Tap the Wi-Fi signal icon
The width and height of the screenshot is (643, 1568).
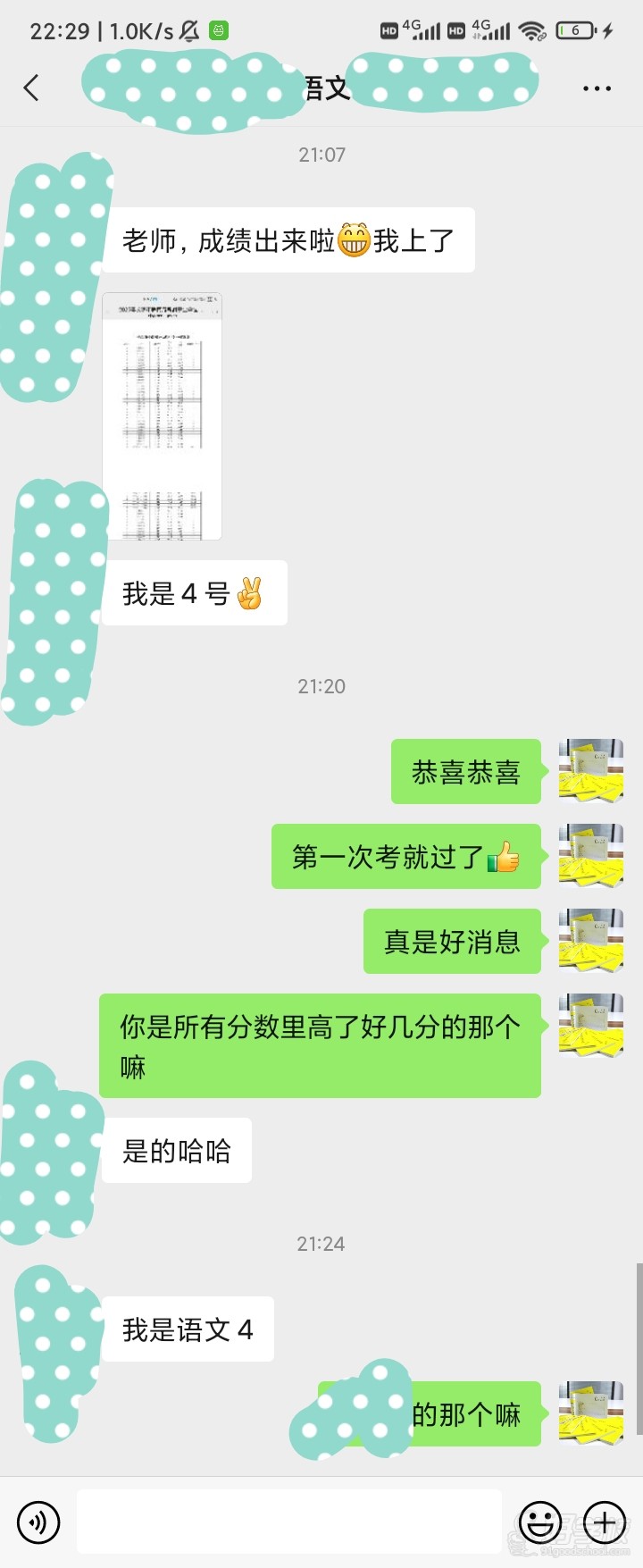533,29
